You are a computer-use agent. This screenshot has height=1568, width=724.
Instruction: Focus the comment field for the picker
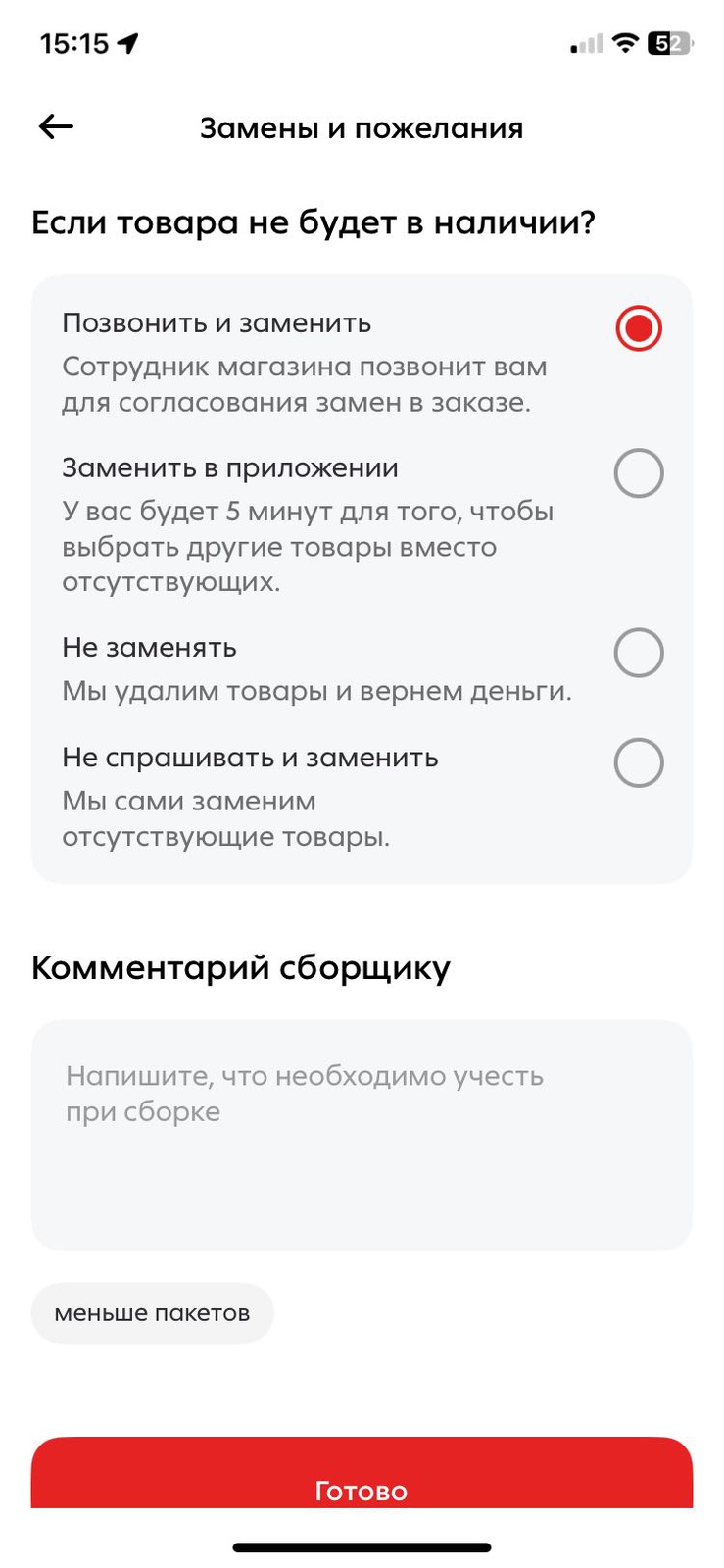point(362,1135)
